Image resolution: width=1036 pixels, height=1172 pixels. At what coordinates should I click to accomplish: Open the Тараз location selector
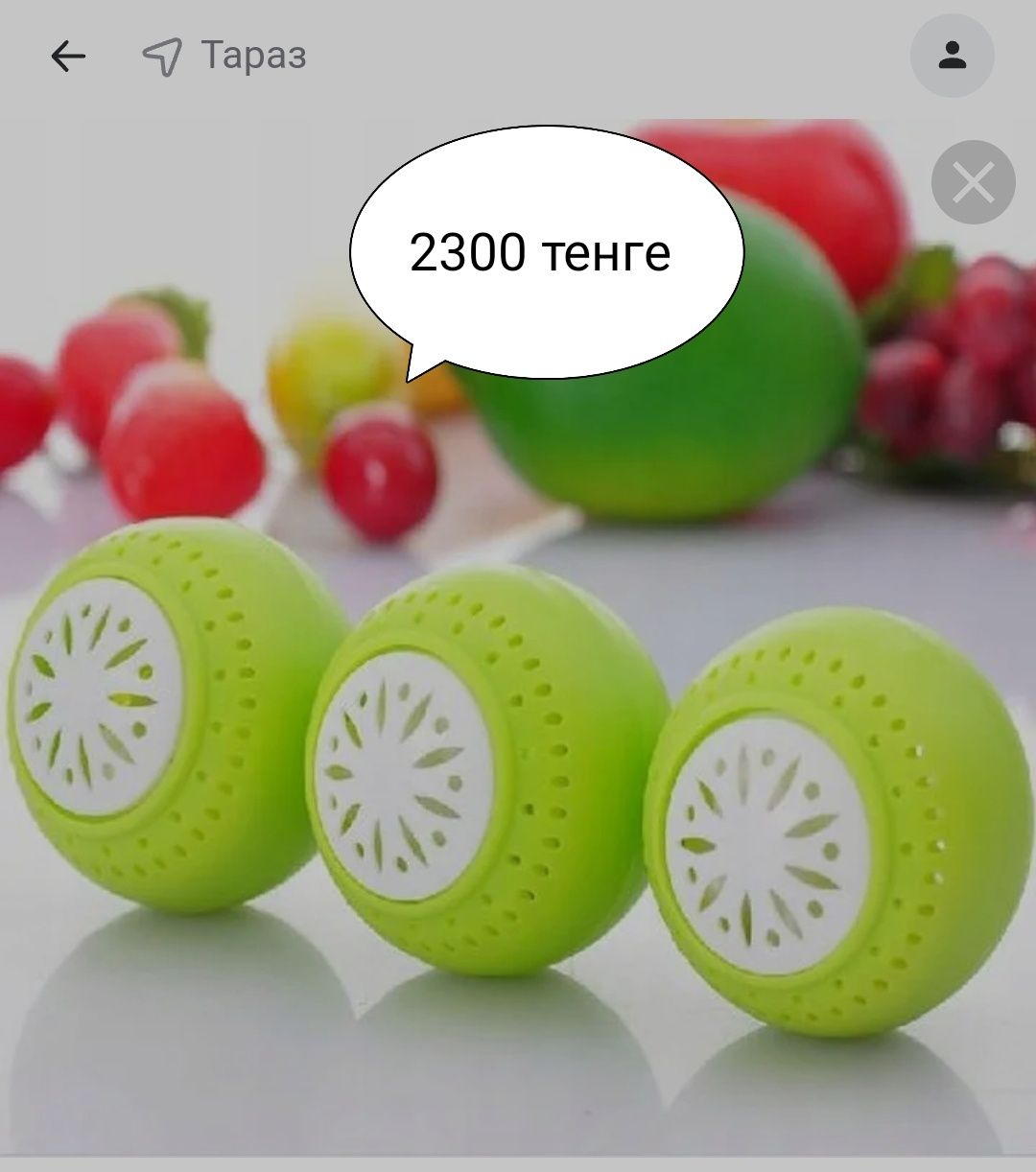225,57
